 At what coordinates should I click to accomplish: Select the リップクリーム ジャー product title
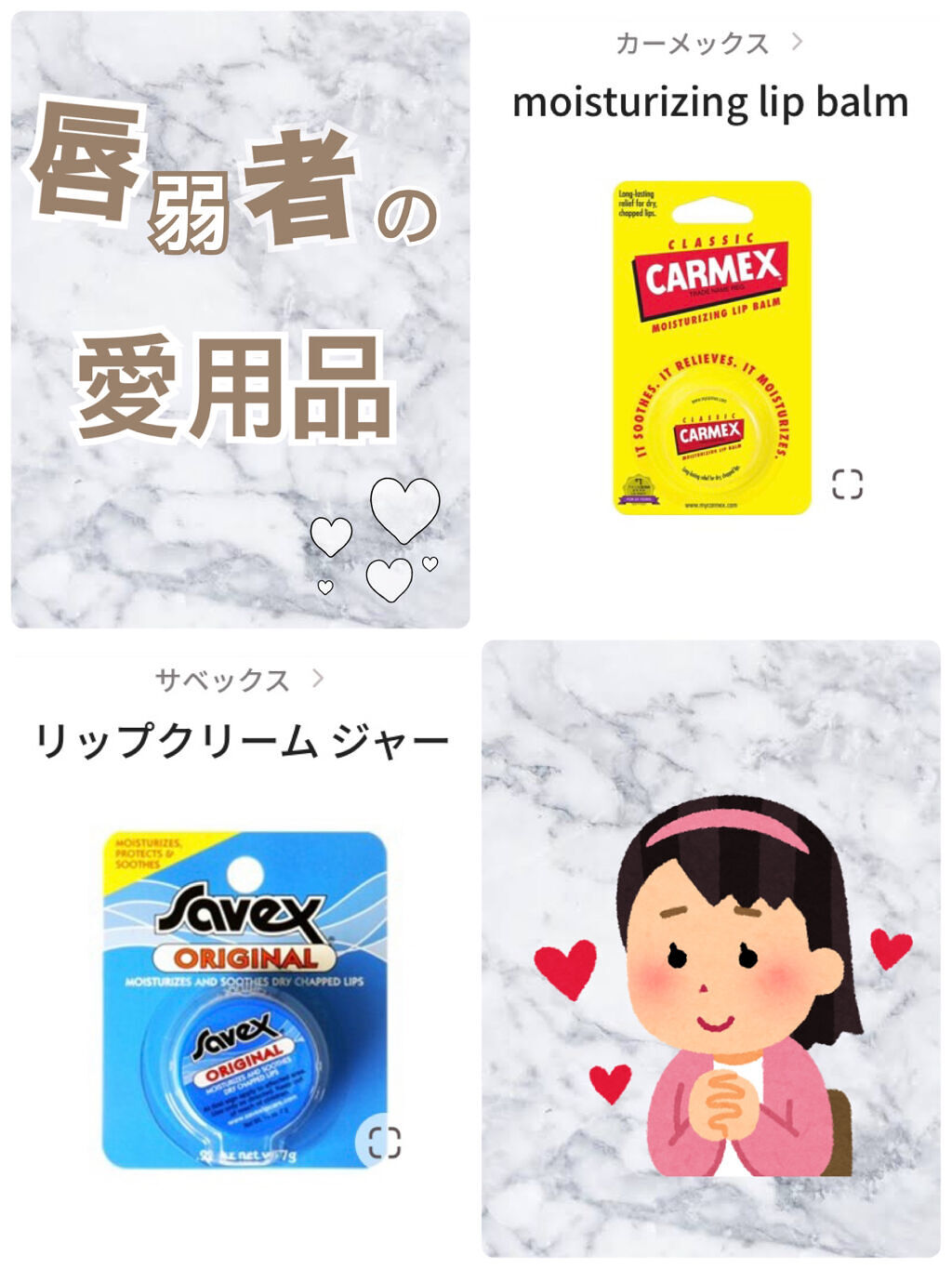coord(244,739)
